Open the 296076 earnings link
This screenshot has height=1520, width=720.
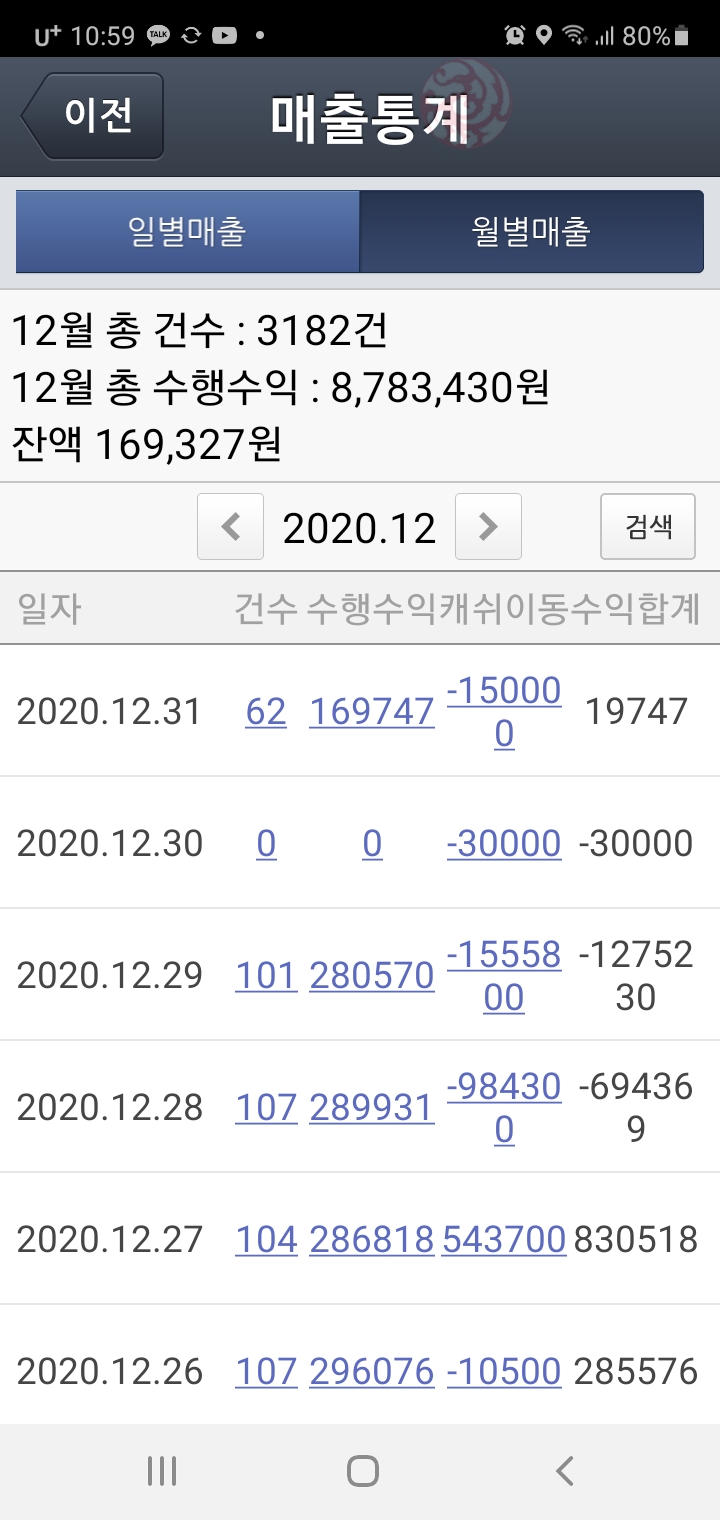[x=372, y=1372]
